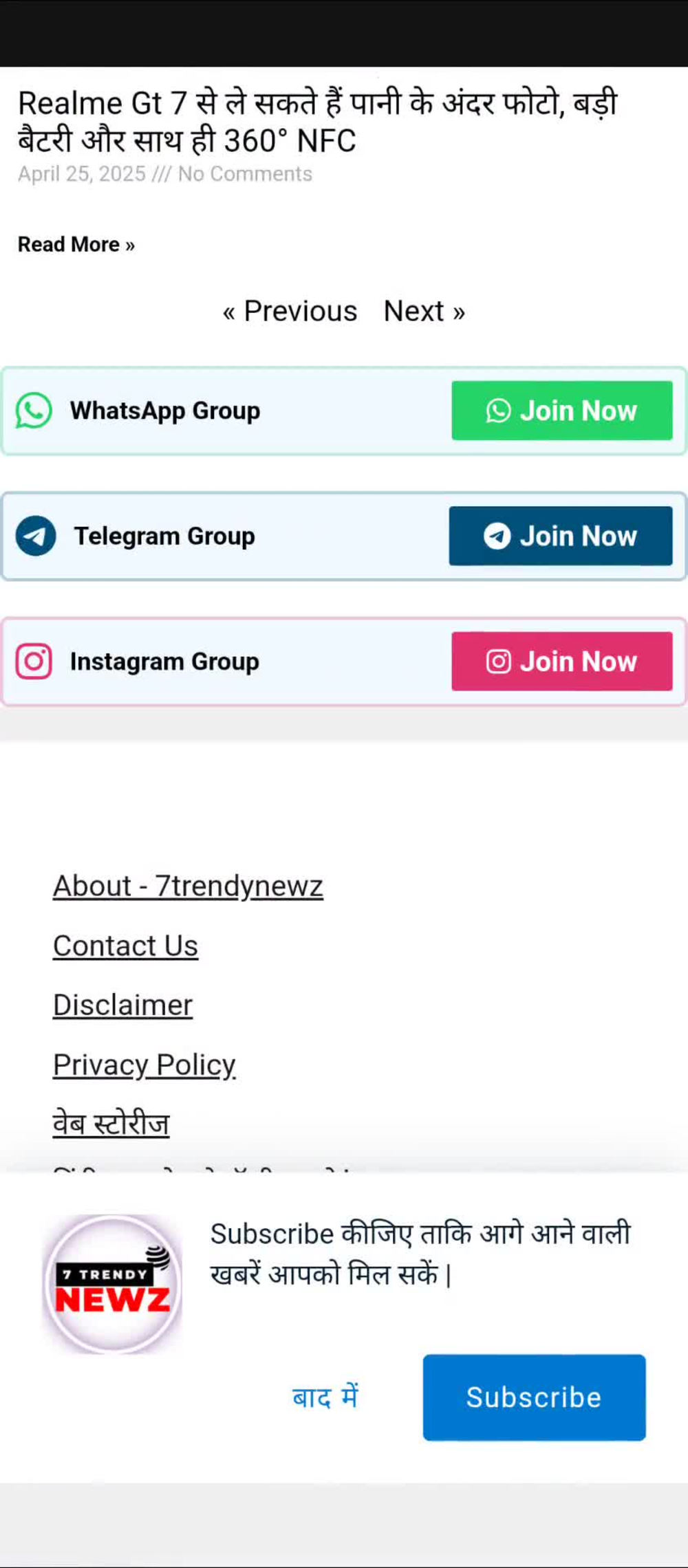Image resolution: width=688 pixels, height=1568 pixels.
Task: Open the Realme Gt 7 article headline
Action: click(x=318, y=122)
